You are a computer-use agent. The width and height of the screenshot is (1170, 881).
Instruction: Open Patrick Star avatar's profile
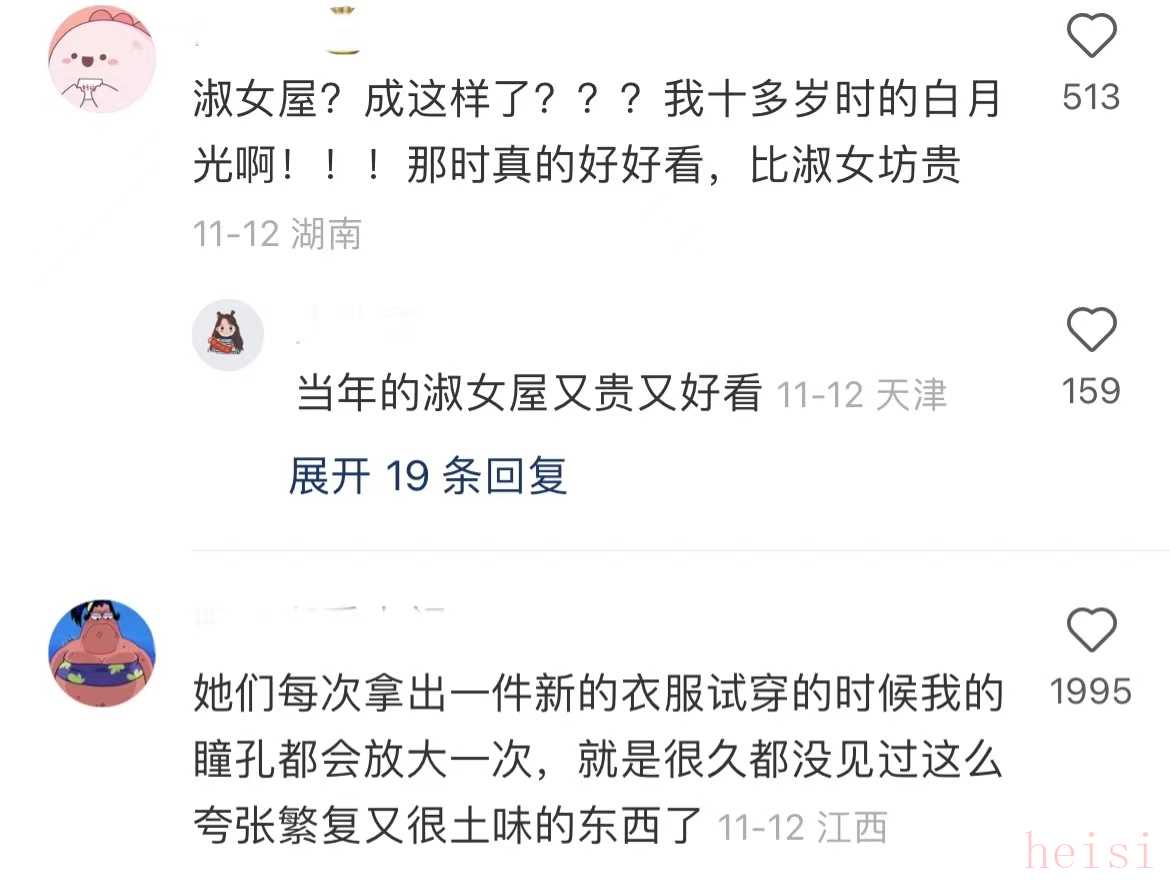(x=101, y=654)
